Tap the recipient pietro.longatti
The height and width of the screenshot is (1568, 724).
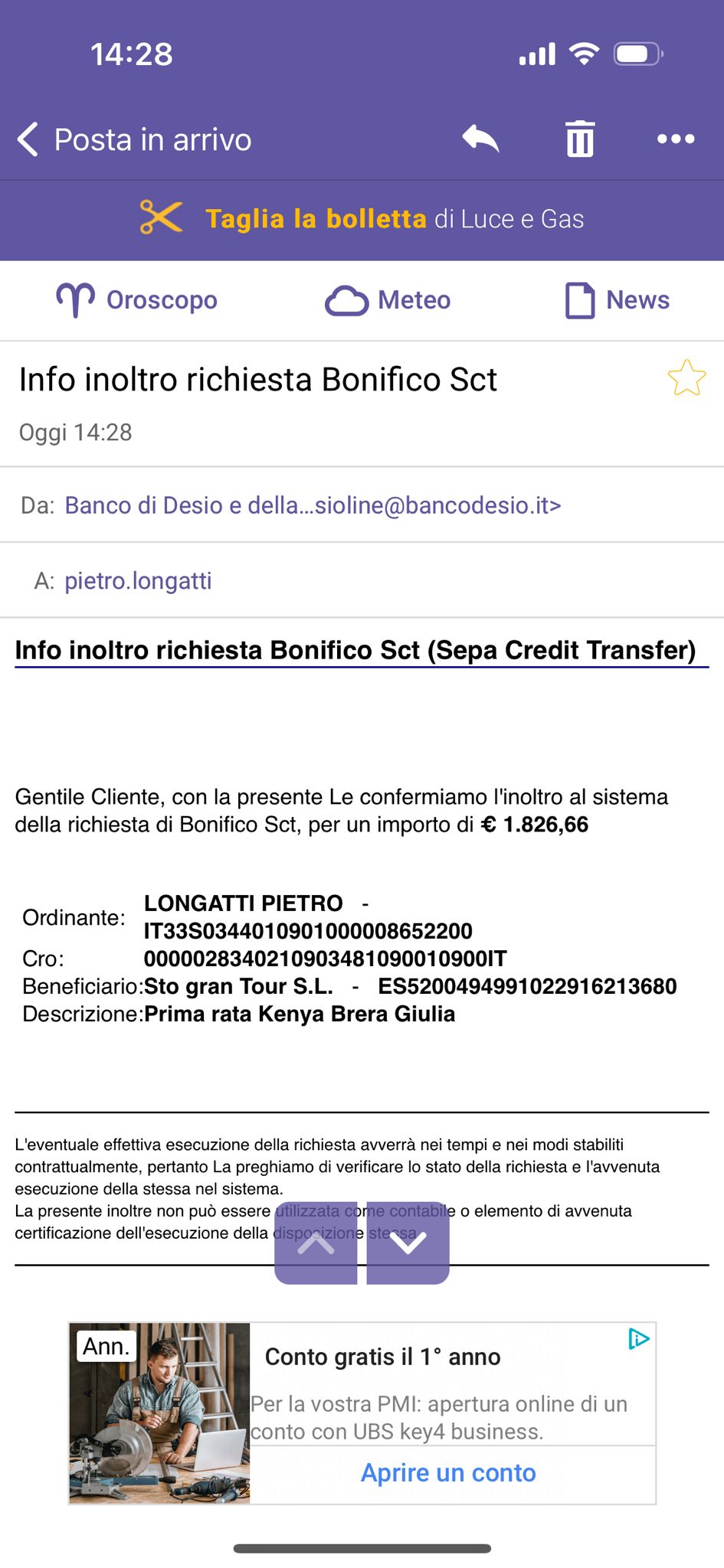pos(138,580)
